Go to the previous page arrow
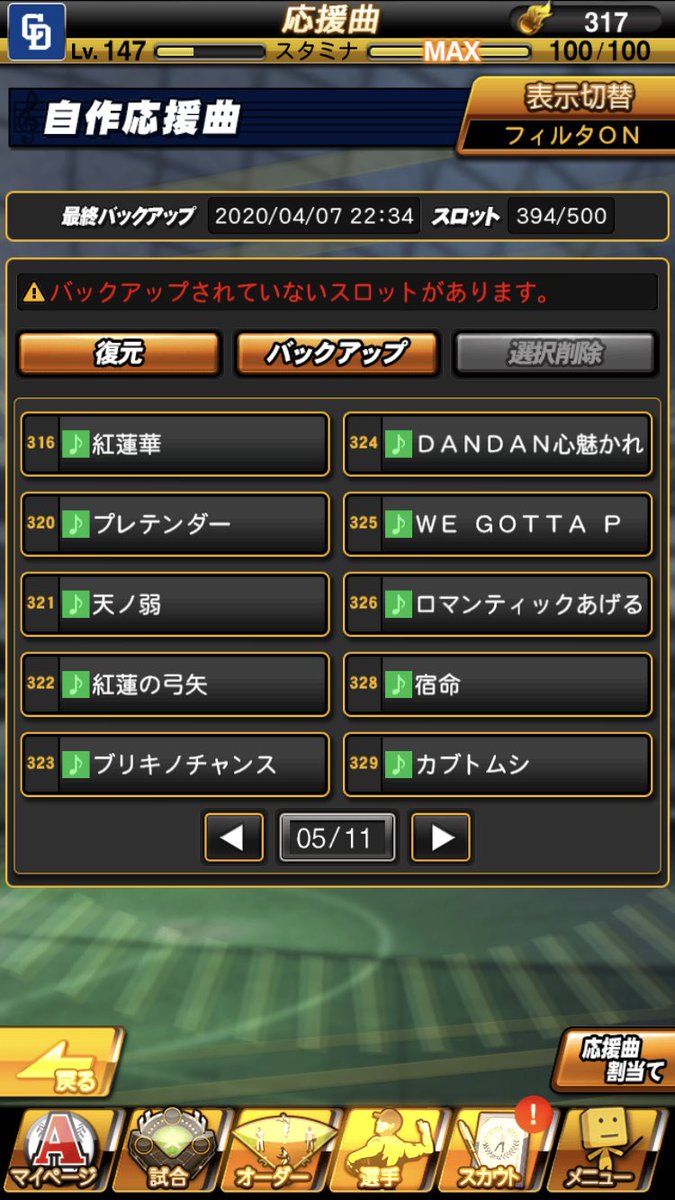Screen dimensions: 675x1200 [234, 838]
